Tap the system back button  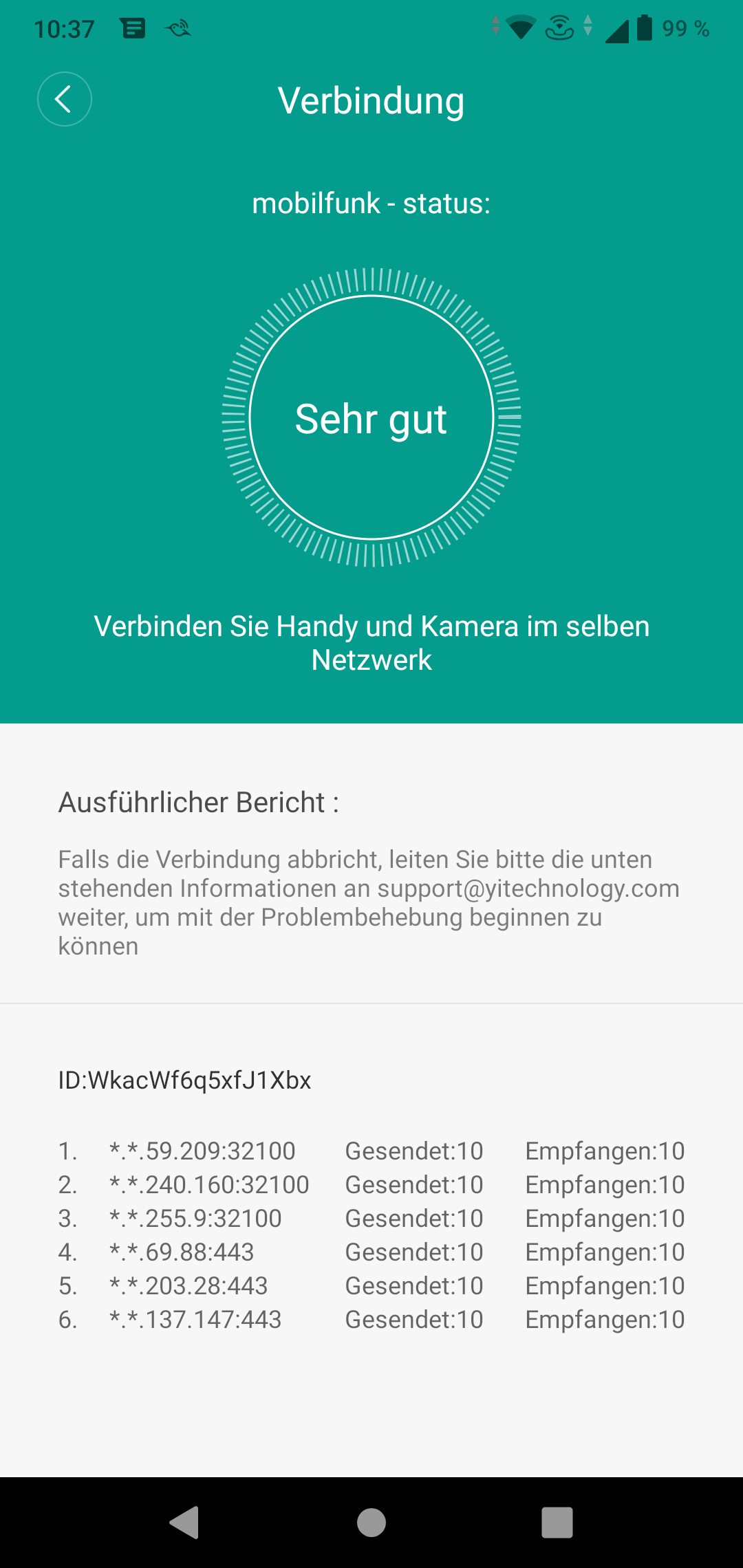184,1521
